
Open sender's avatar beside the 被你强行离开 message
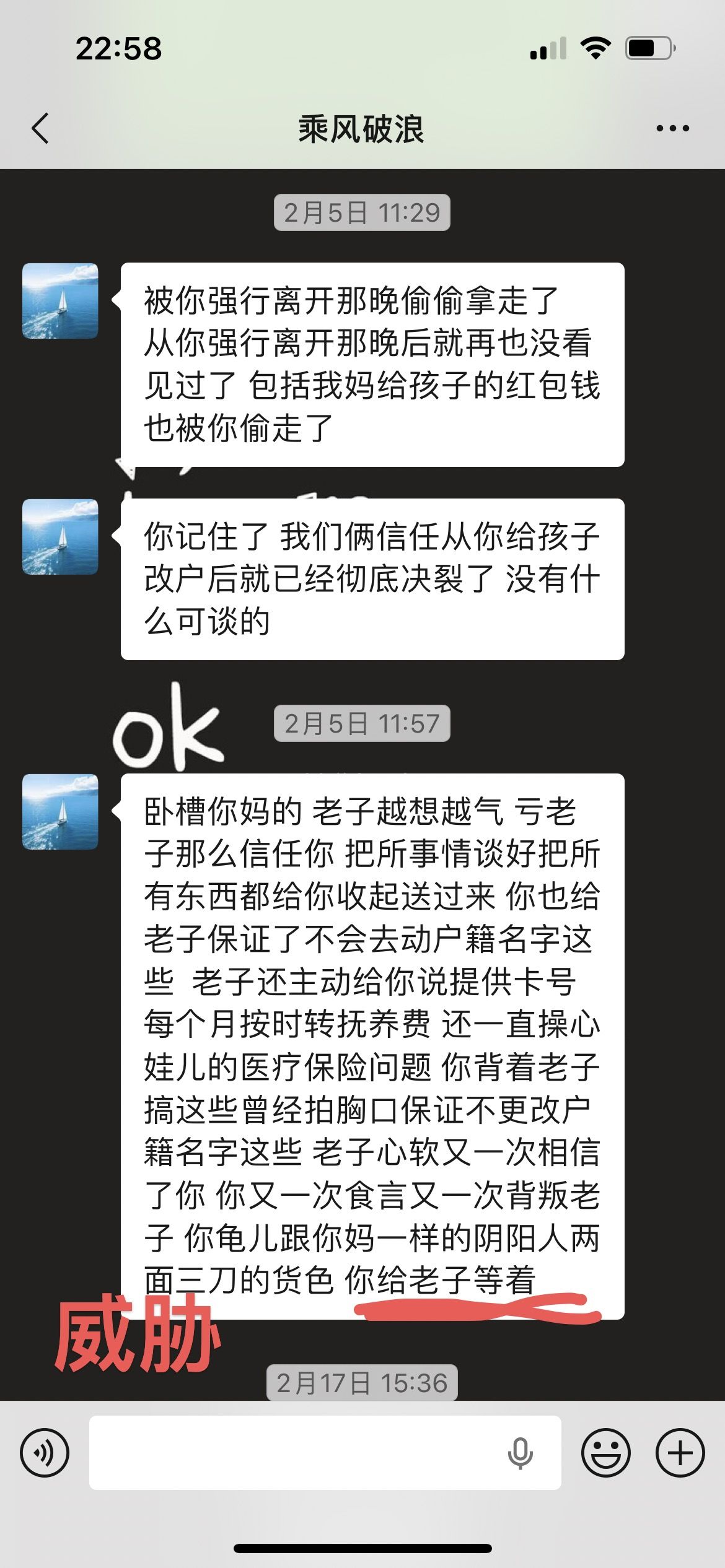click(60, 301)
